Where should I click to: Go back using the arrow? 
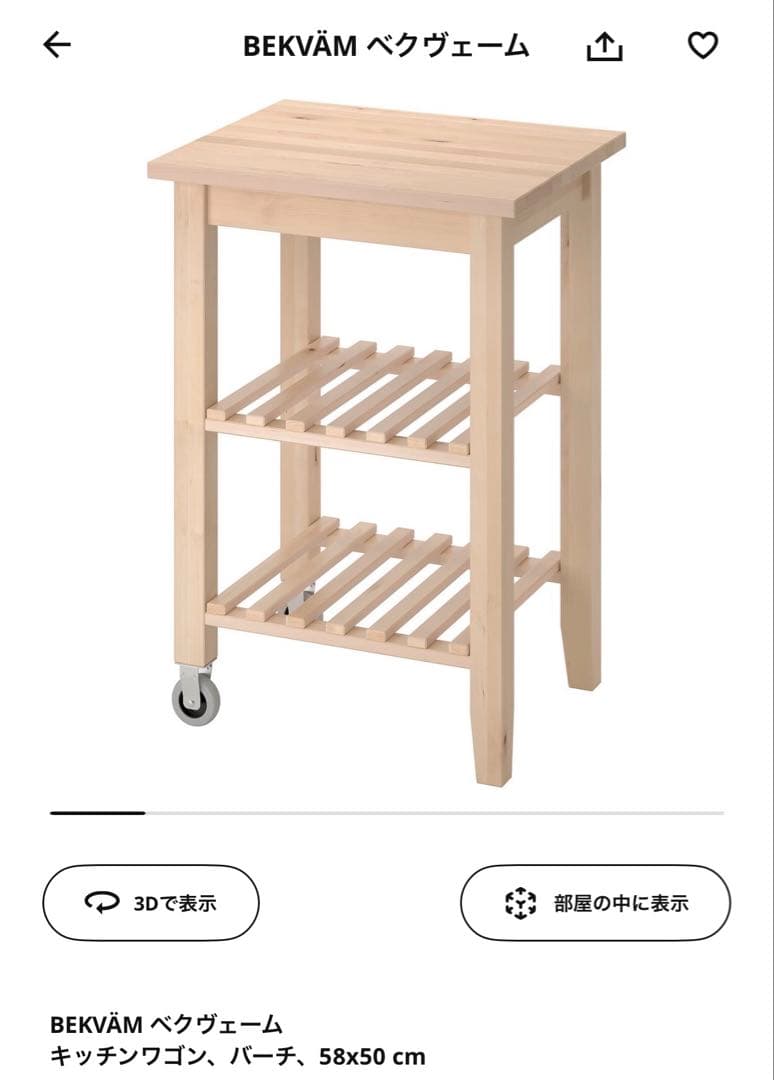58,45
